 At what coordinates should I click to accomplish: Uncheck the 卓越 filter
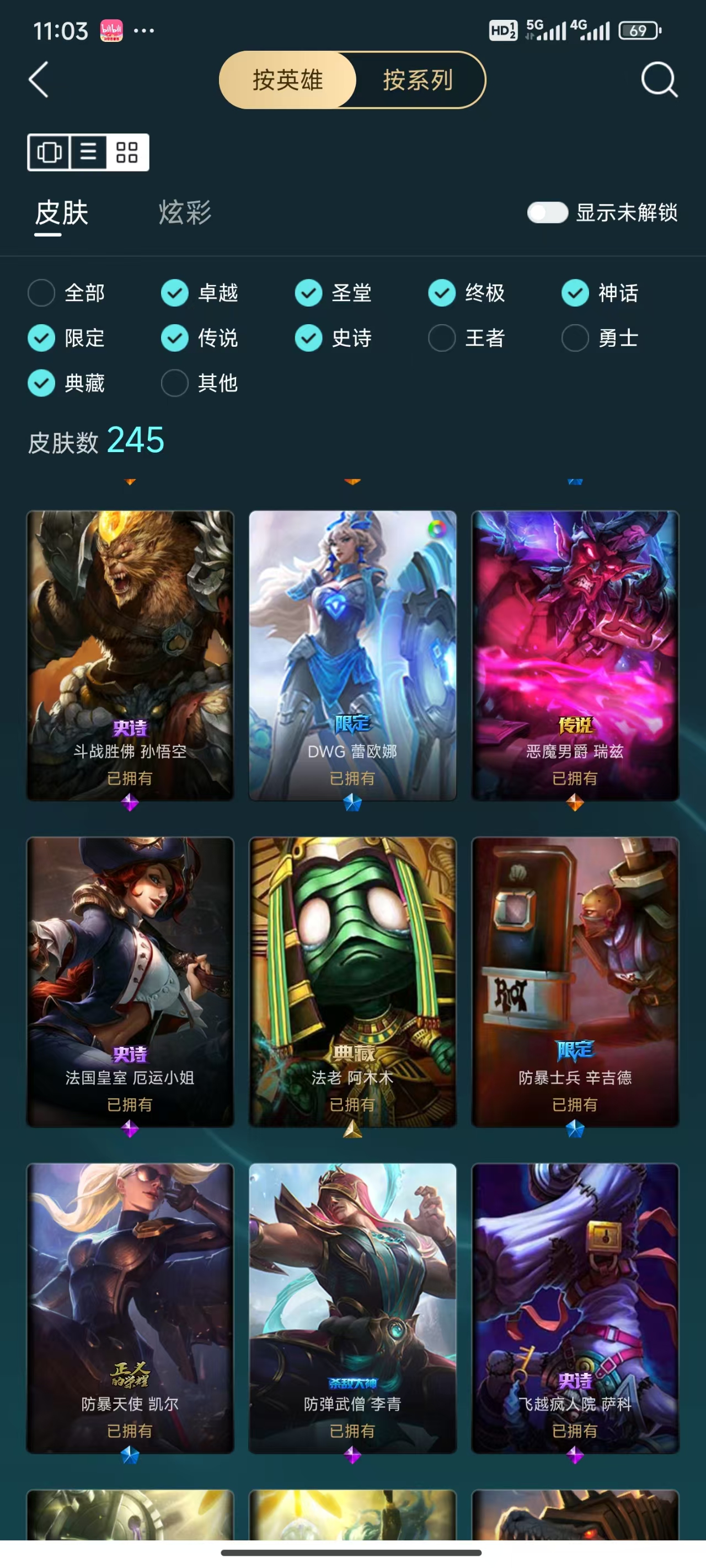[175, 293]
